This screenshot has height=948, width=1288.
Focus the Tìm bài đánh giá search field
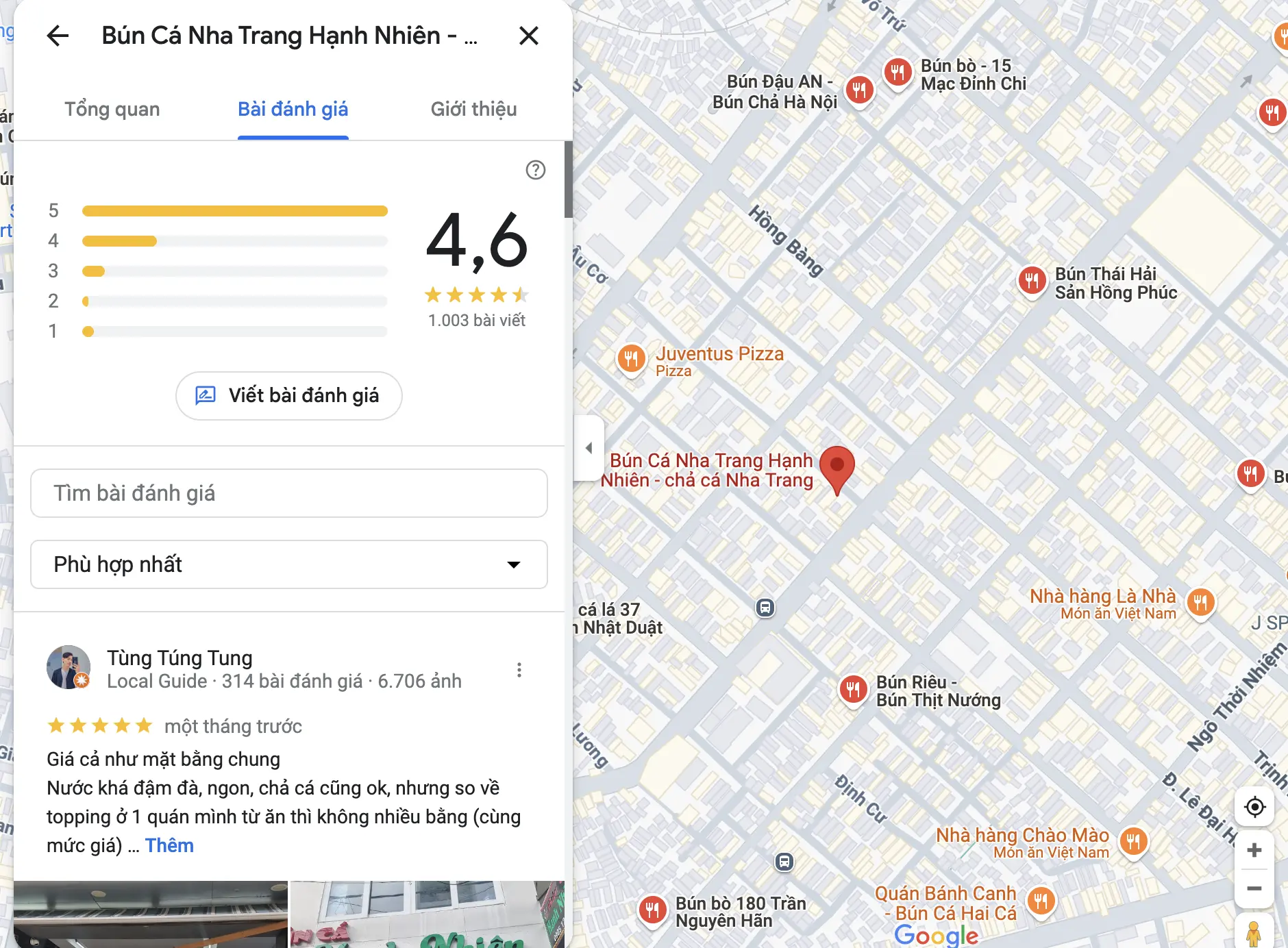288,493
